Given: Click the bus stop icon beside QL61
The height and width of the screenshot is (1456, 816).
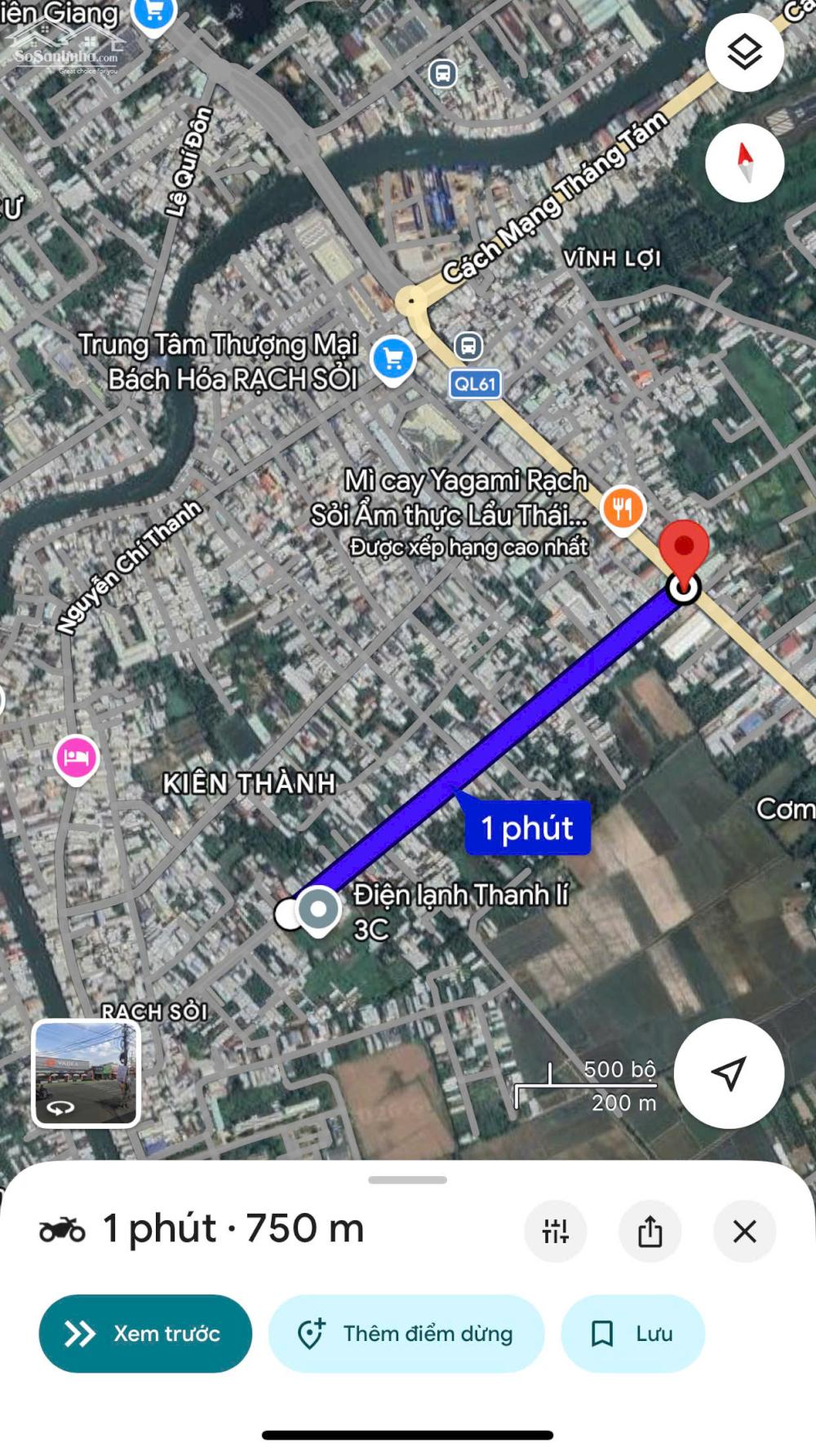Looking at the screenshot, I should click(467, 347).
